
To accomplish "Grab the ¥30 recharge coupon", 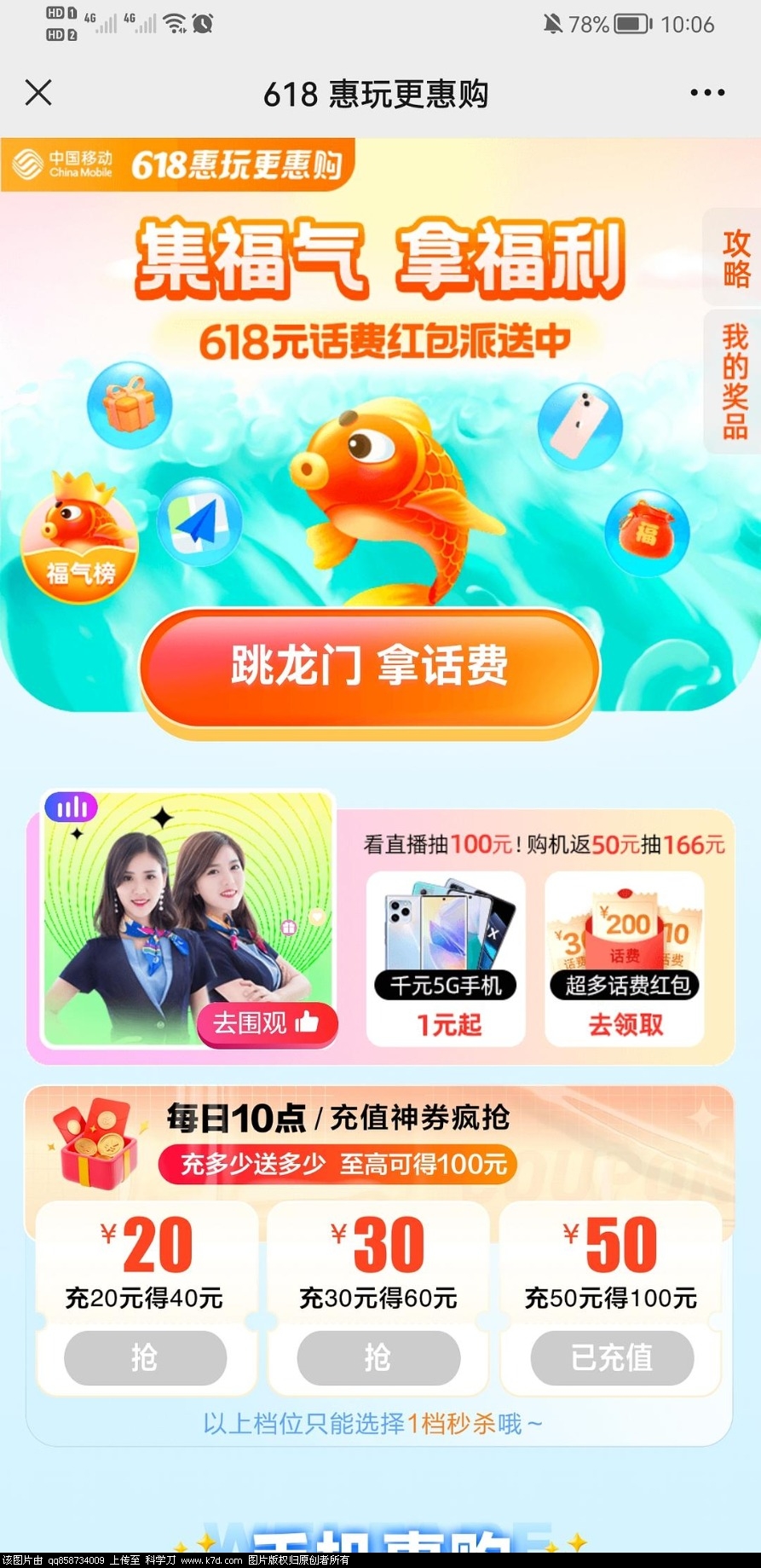I will coord(378,1357).
